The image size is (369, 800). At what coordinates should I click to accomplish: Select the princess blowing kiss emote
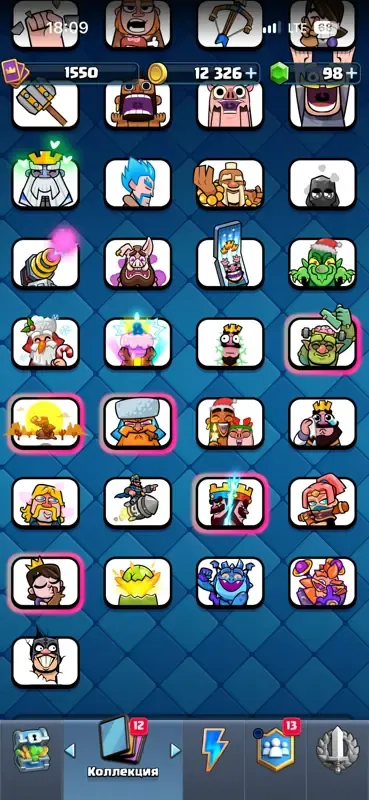point(45,582)
